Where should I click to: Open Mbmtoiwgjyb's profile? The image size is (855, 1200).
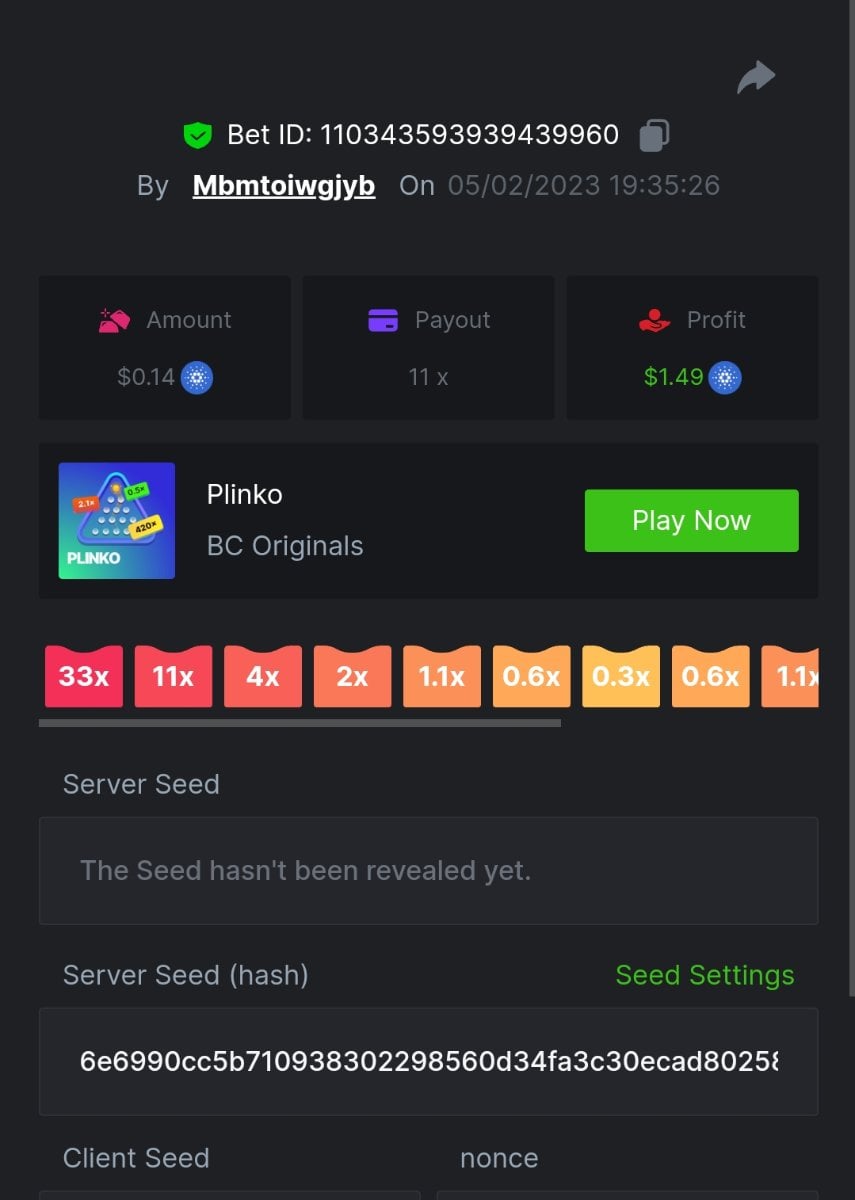(x=284, y=186)
